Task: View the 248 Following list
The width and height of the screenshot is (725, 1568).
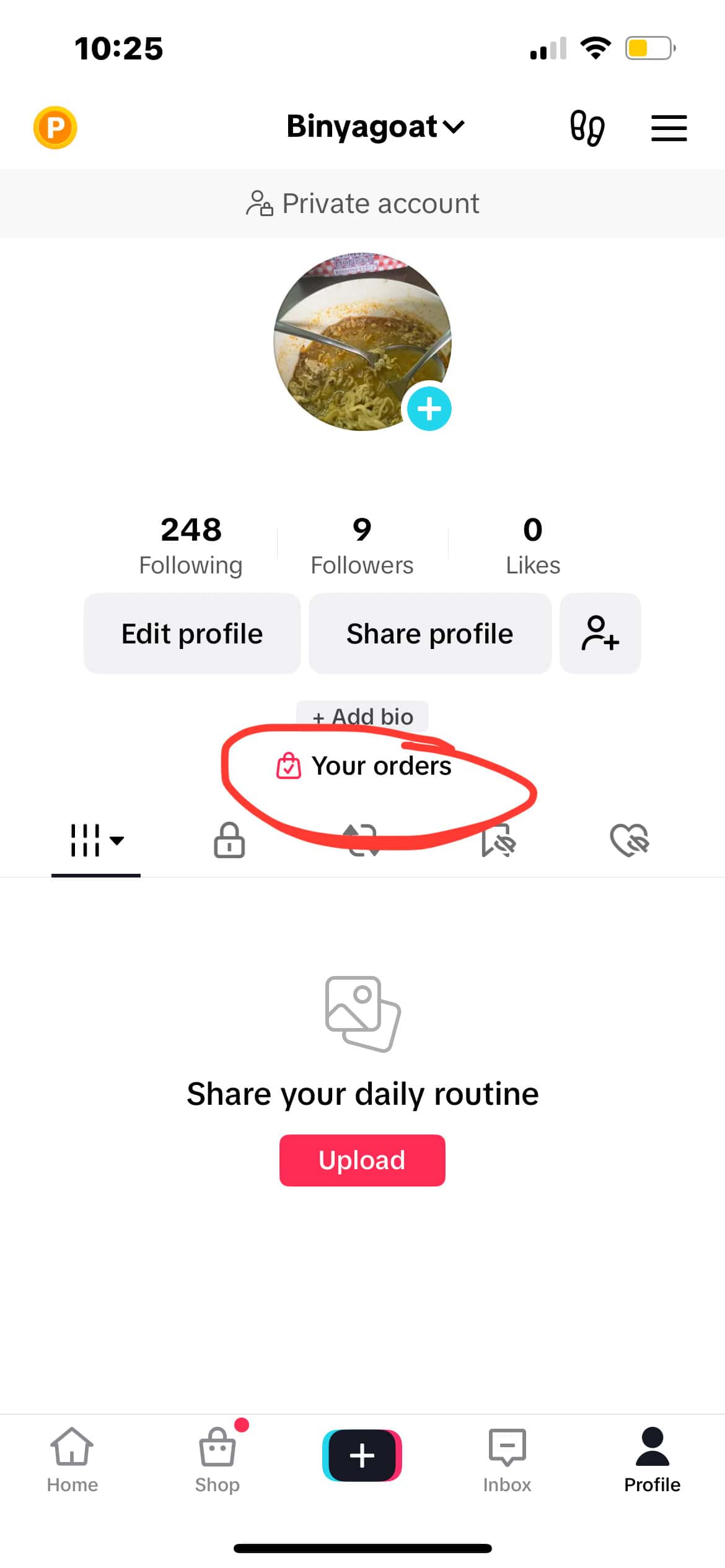Action: tap(191, 546)
